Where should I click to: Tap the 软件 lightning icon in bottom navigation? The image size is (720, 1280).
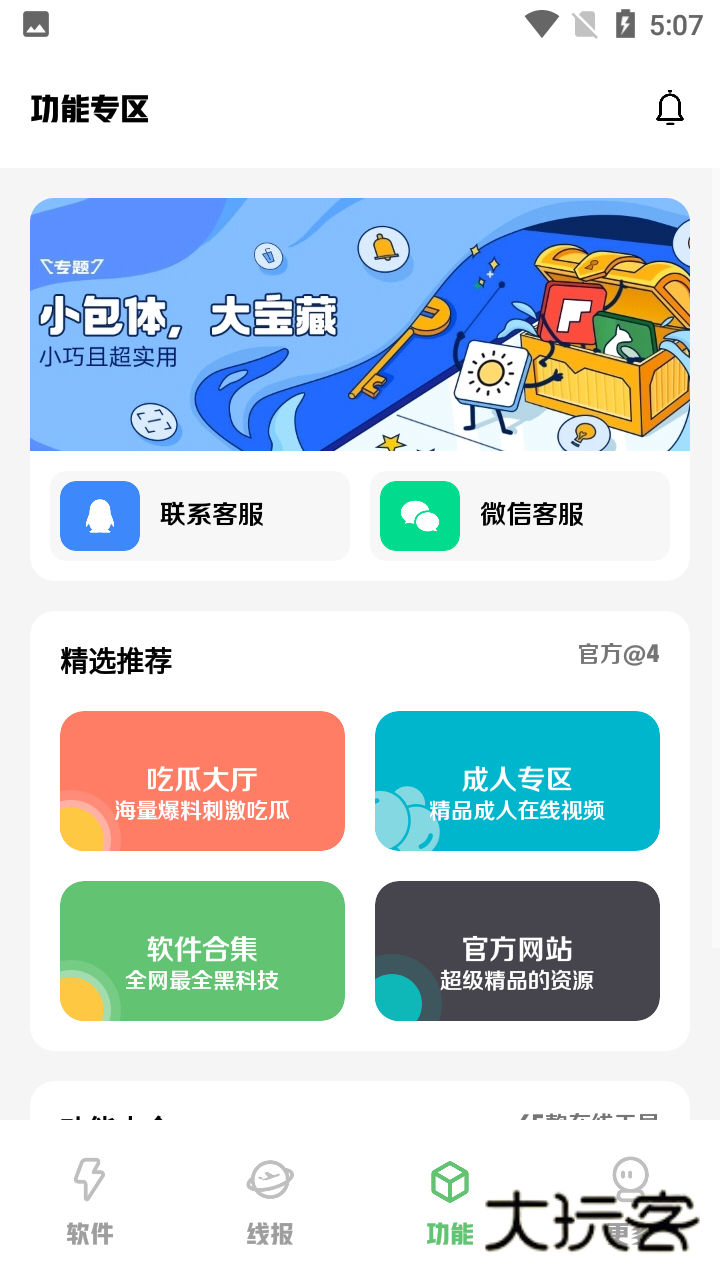(x=90, y=1180)
